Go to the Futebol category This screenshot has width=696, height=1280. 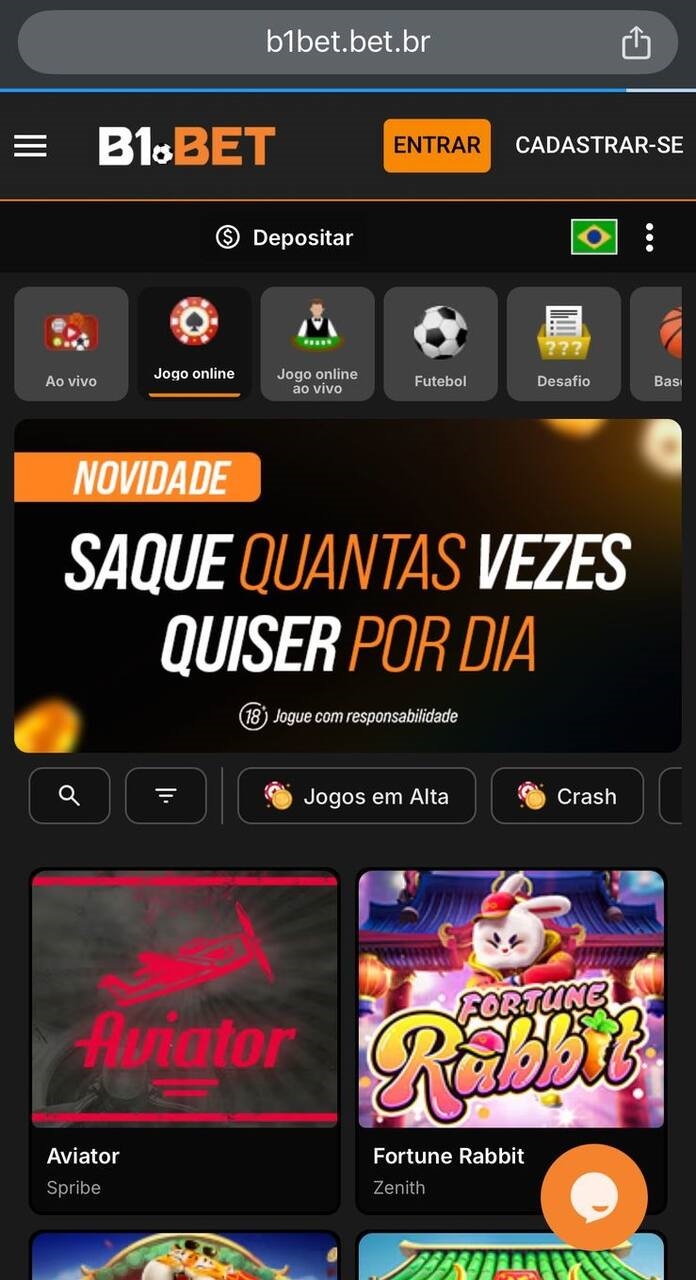click(x=440, y=344)
